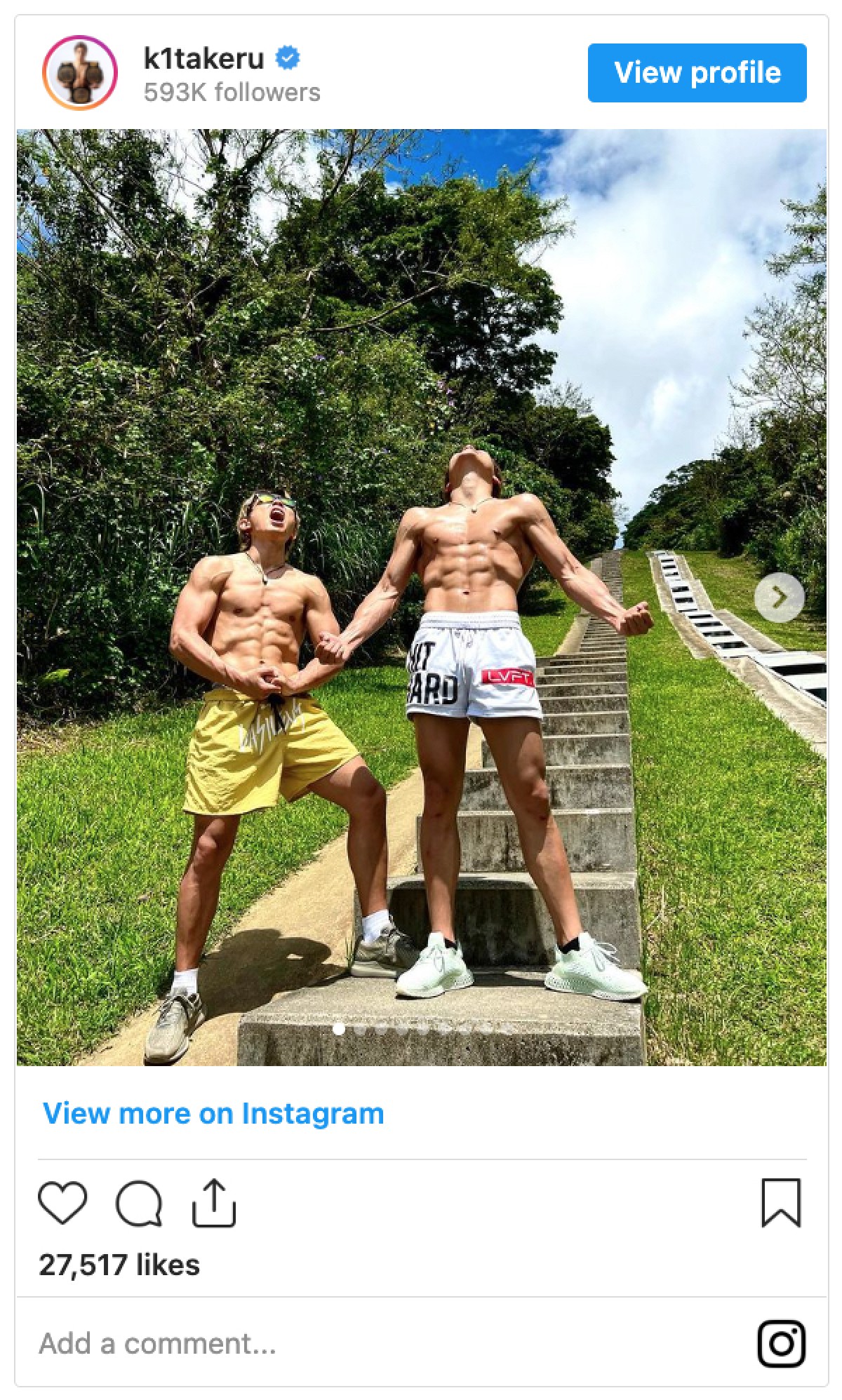Open the post photo on Instagram
This screenshot has width=842, height=1400.
(421, 491)
